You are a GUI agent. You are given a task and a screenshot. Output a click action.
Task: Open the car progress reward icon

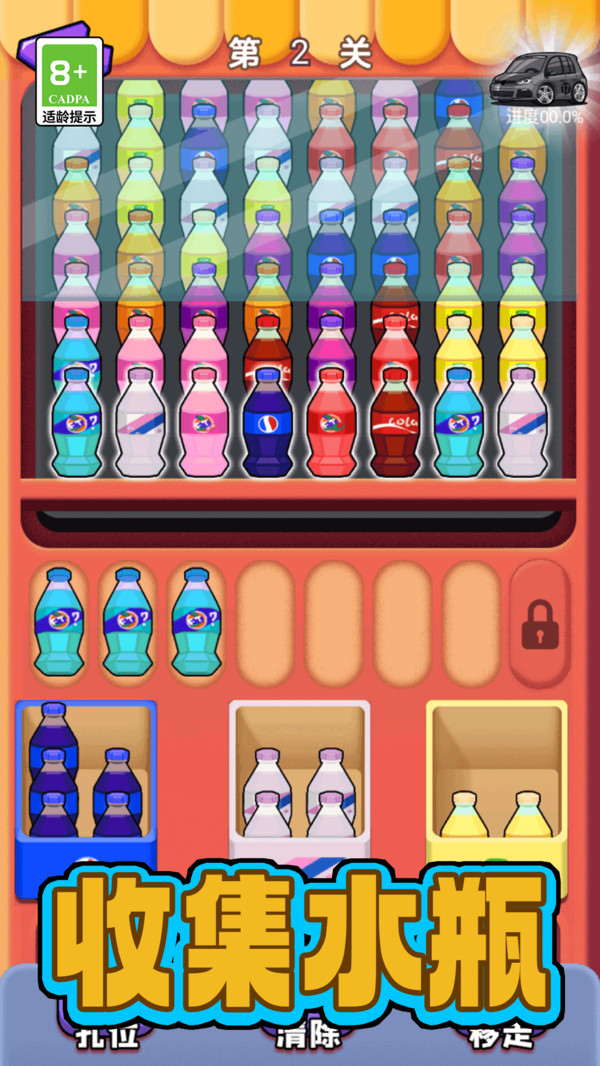click(542, 80)
